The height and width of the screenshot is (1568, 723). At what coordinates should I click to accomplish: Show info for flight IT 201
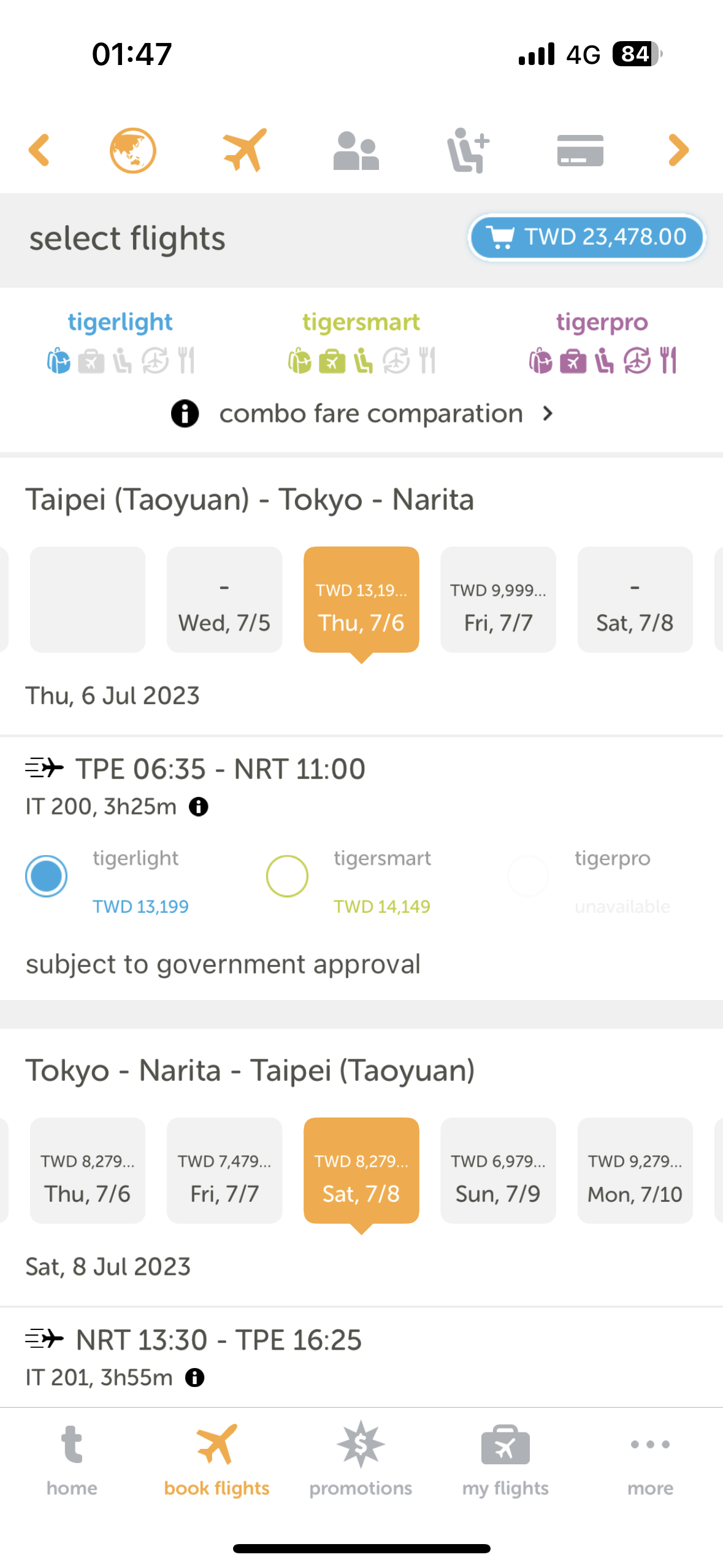[195, 1378]
